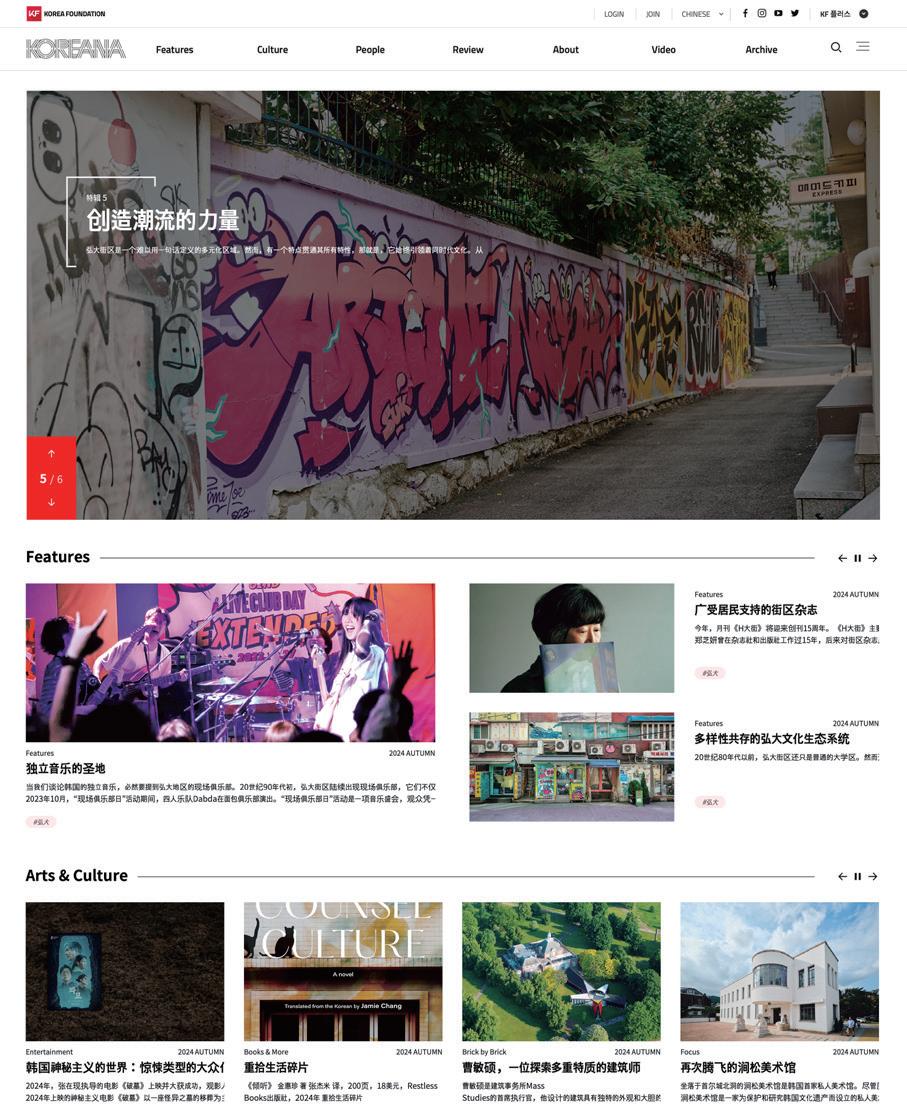The image size is (907, 1105).
Task: Pause the Features carousel
Action: click(x=857, y=558)
